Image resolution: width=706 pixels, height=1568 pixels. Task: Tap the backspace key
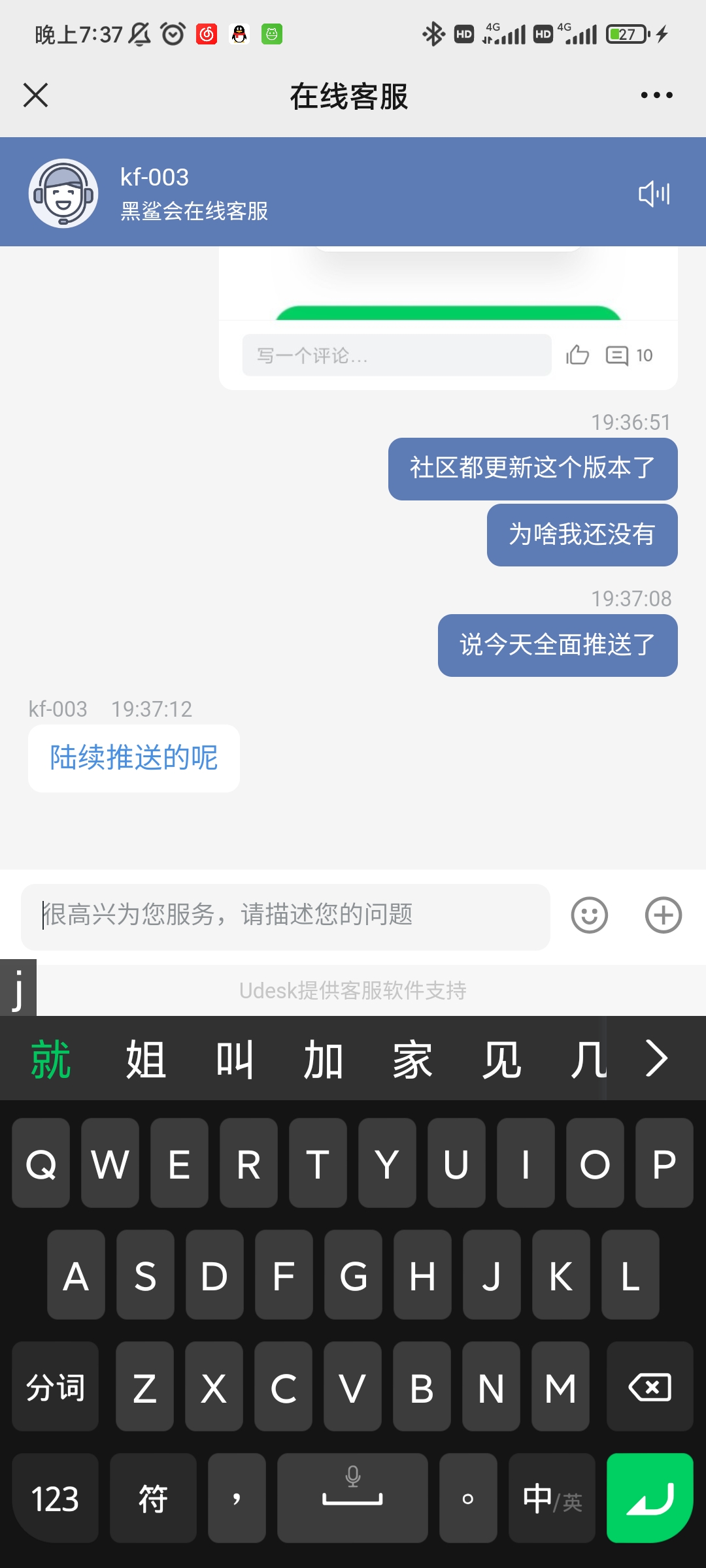(x=650, y=1386)
